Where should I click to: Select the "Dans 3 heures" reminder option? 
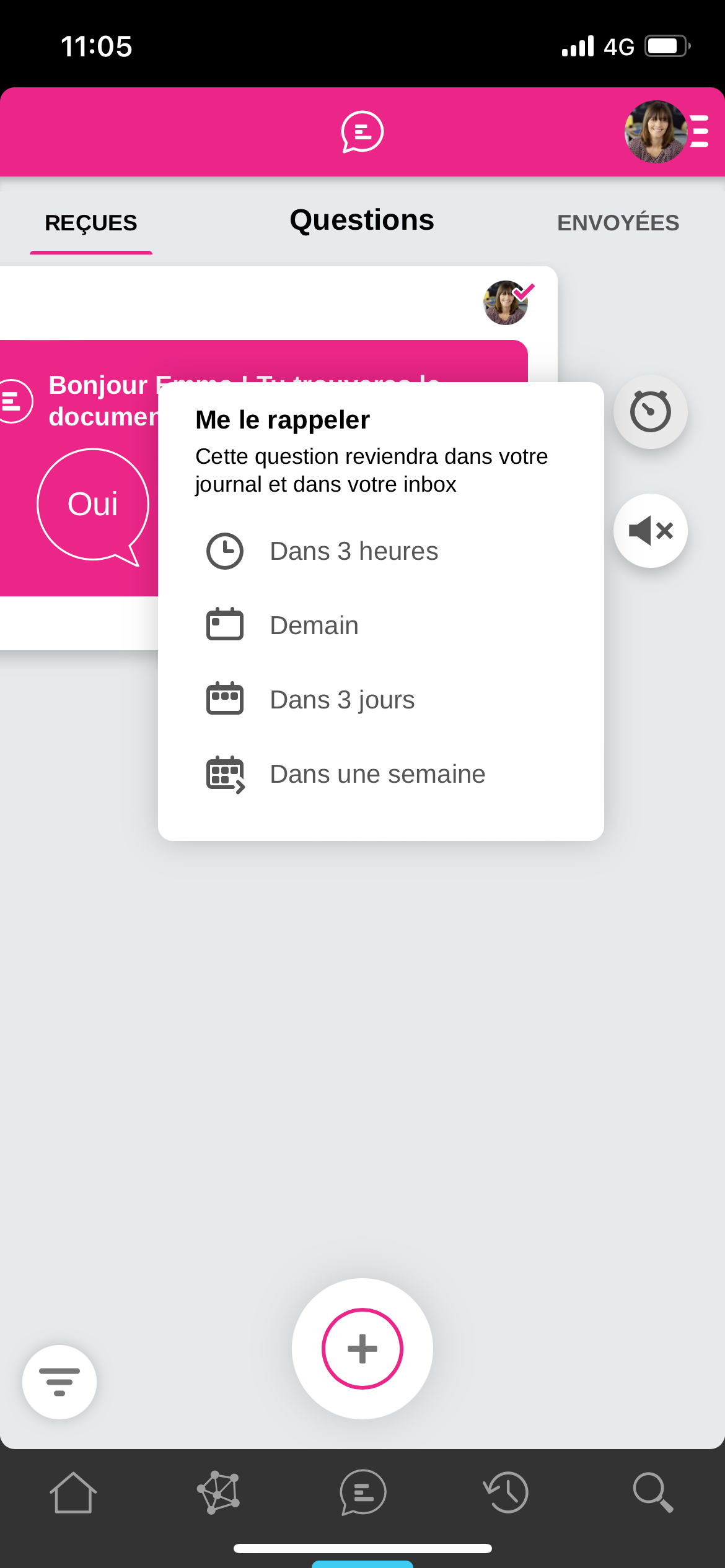pyautogui.click(x=353, y=551)
